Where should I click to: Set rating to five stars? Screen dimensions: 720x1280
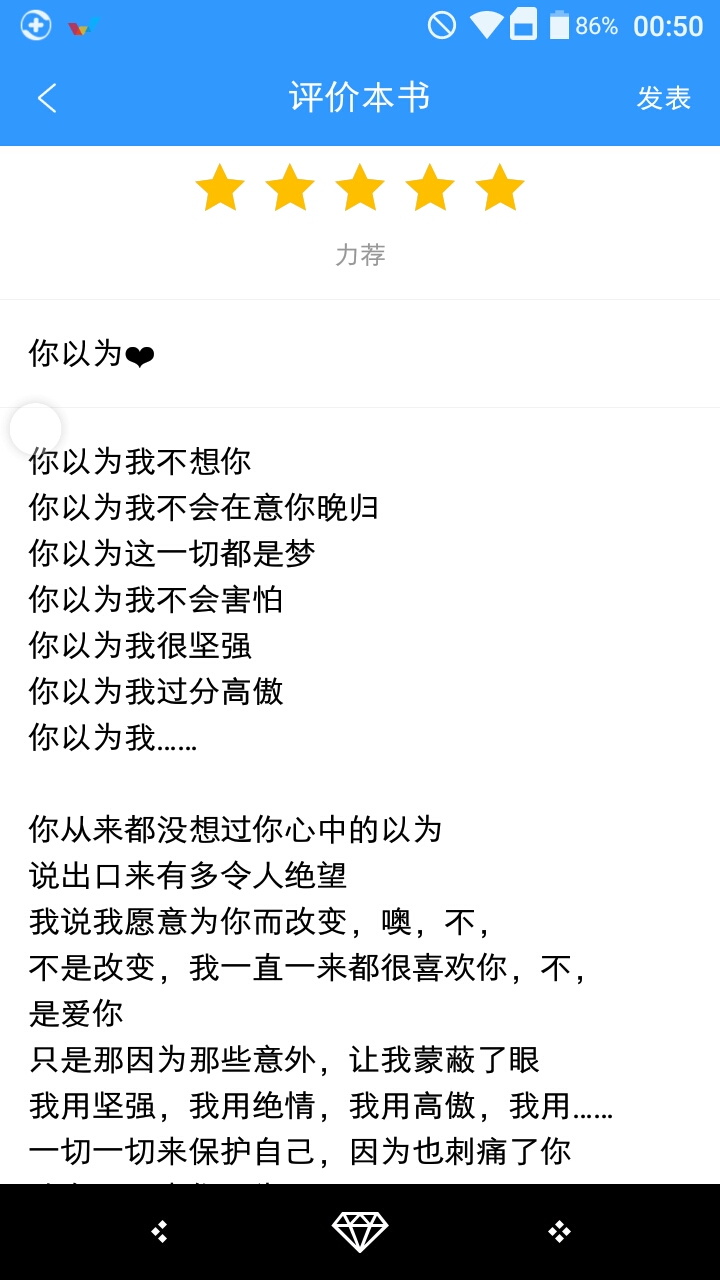pyautogui.click(x=500, y=188)
